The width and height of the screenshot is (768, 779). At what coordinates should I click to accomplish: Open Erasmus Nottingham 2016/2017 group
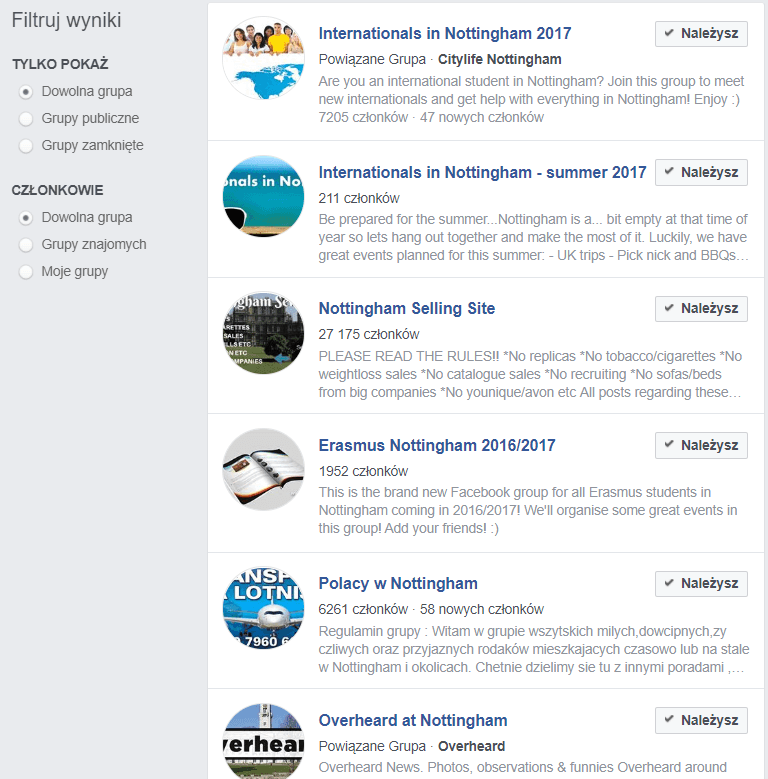point(436,445)
